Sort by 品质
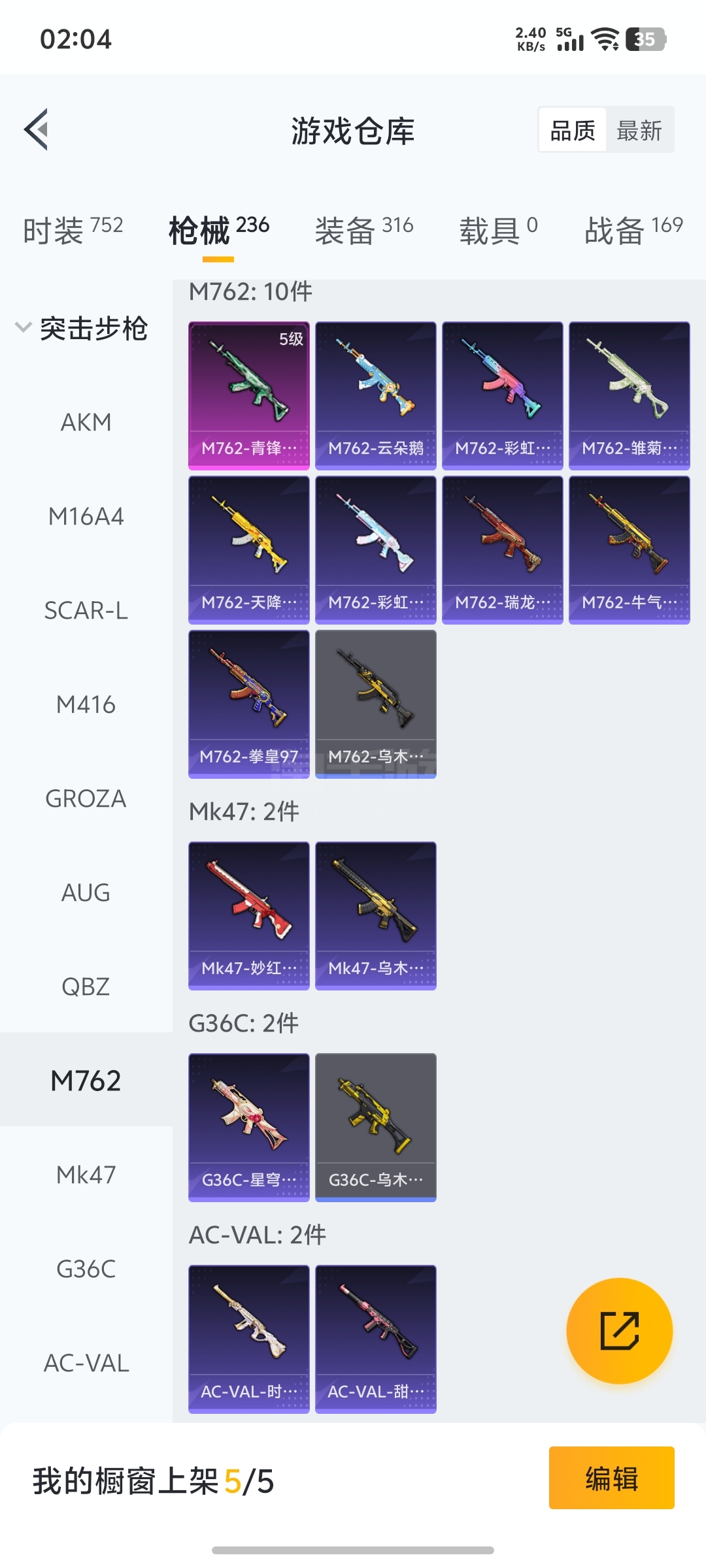This screenshot has height=1568, width=706. coord(573,131)
